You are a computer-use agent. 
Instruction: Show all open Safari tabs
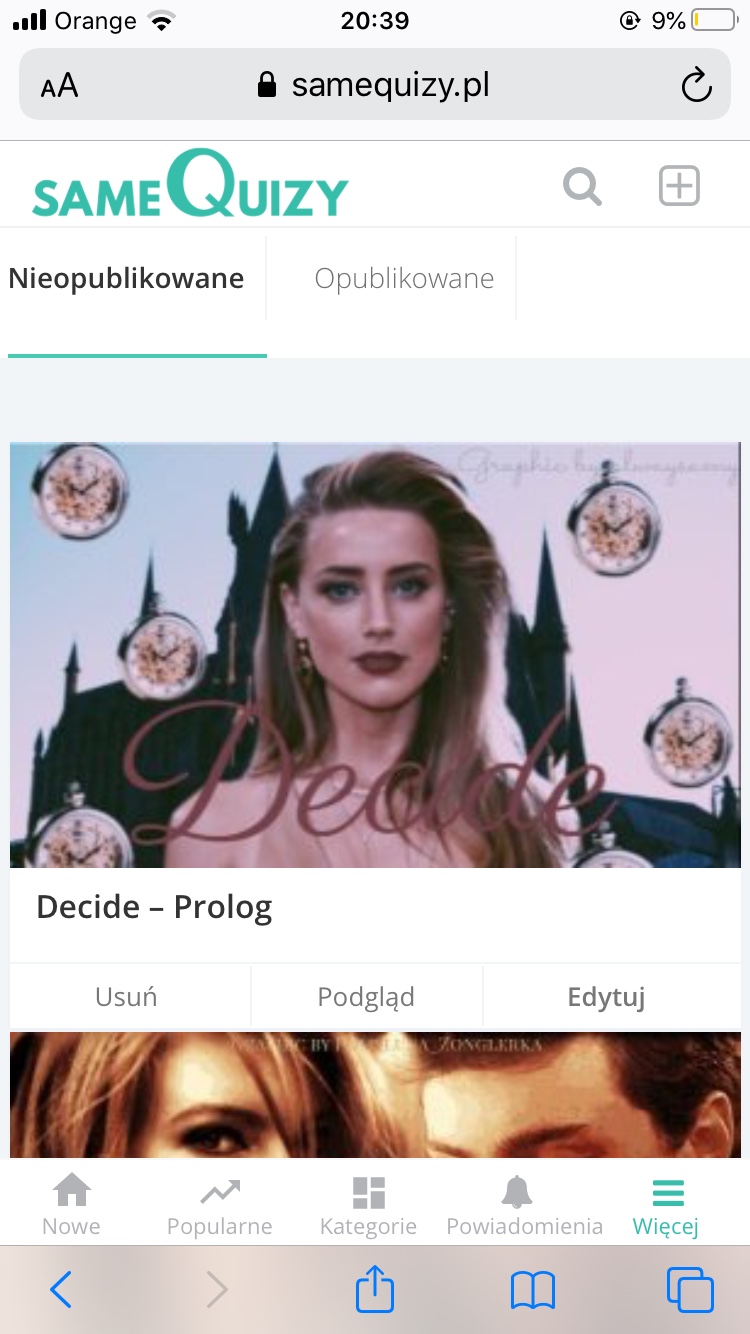coord(690,1290)
